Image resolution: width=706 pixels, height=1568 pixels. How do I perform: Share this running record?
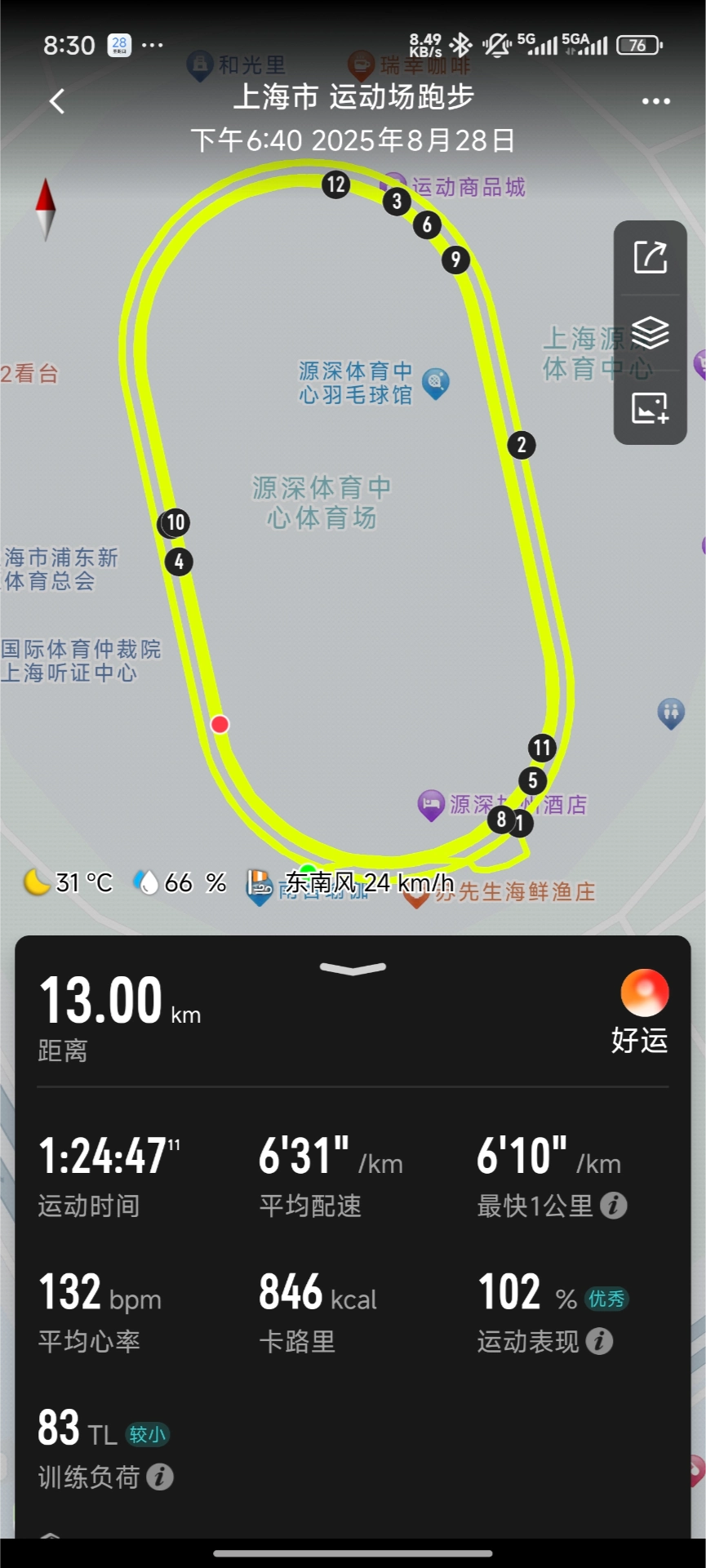pyautogui.click(x=650, y=257)
